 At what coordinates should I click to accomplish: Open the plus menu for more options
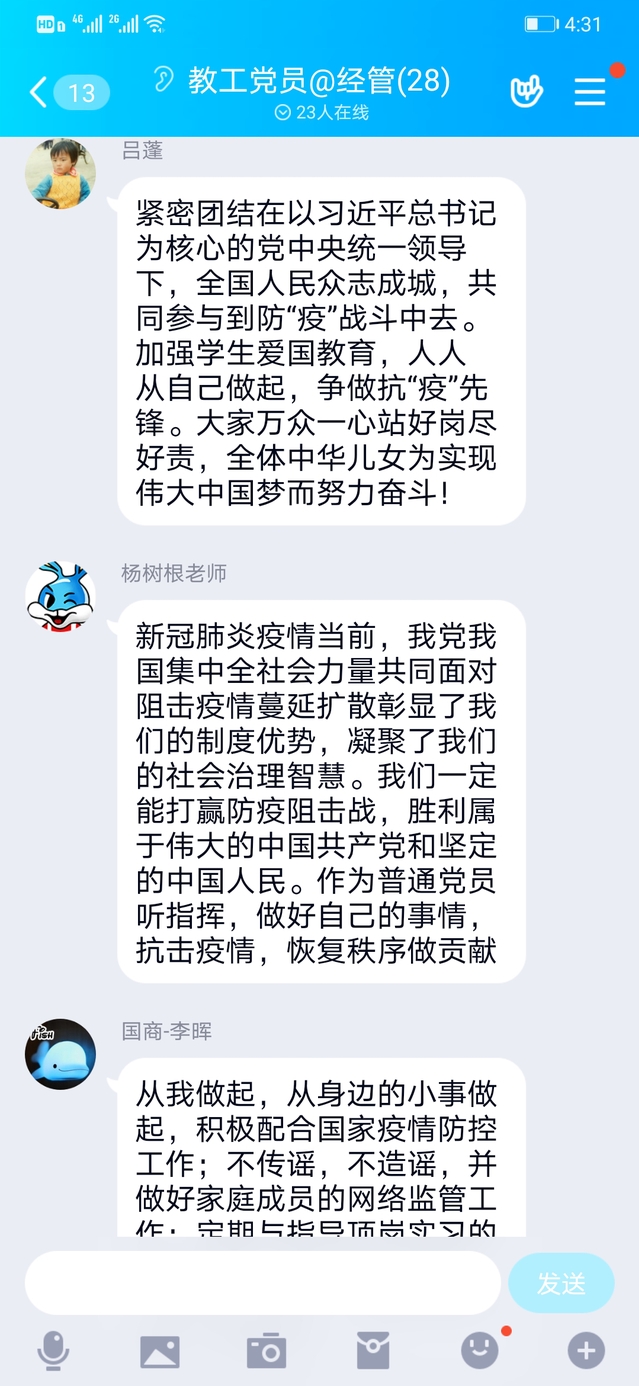[586, 1351]
